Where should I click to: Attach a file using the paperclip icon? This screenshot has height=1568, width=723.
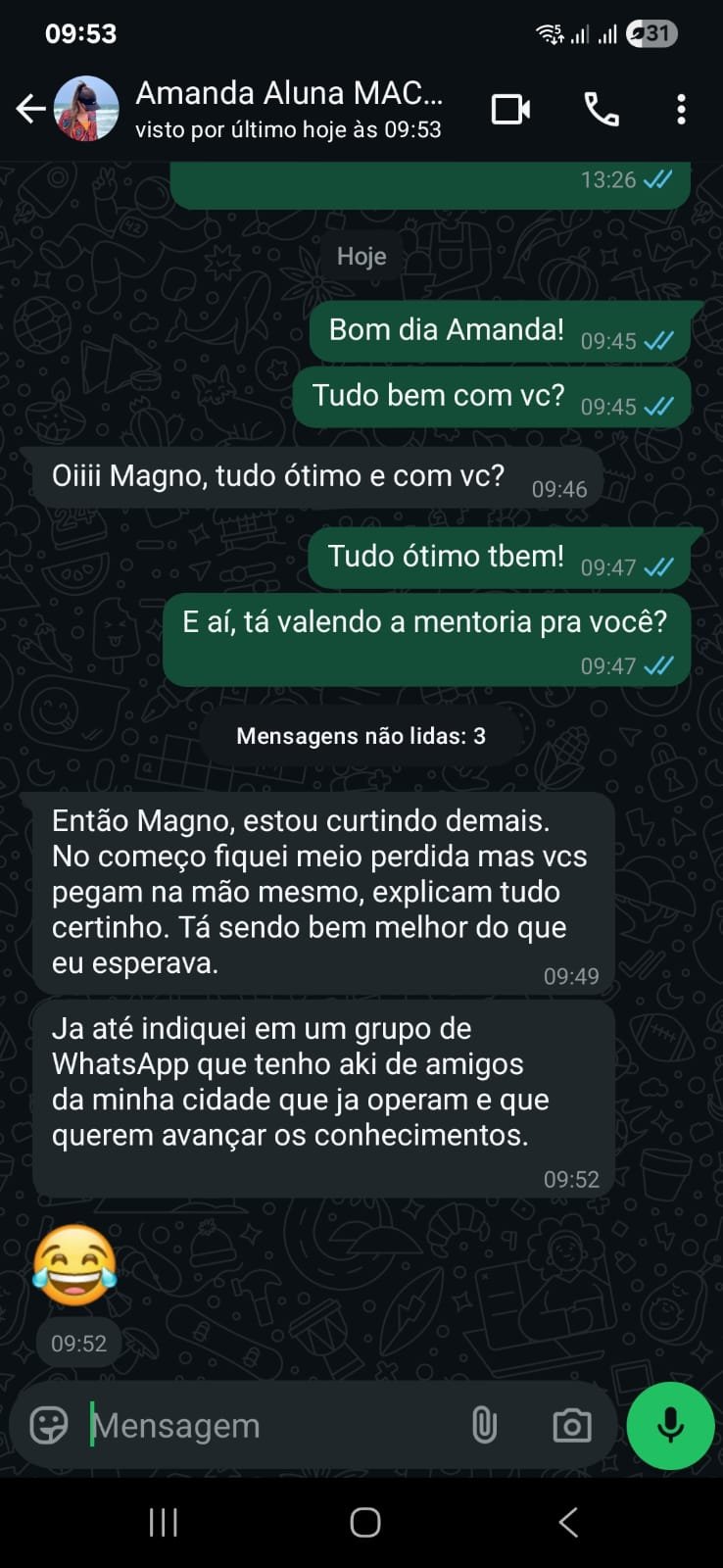[485, 1426]
